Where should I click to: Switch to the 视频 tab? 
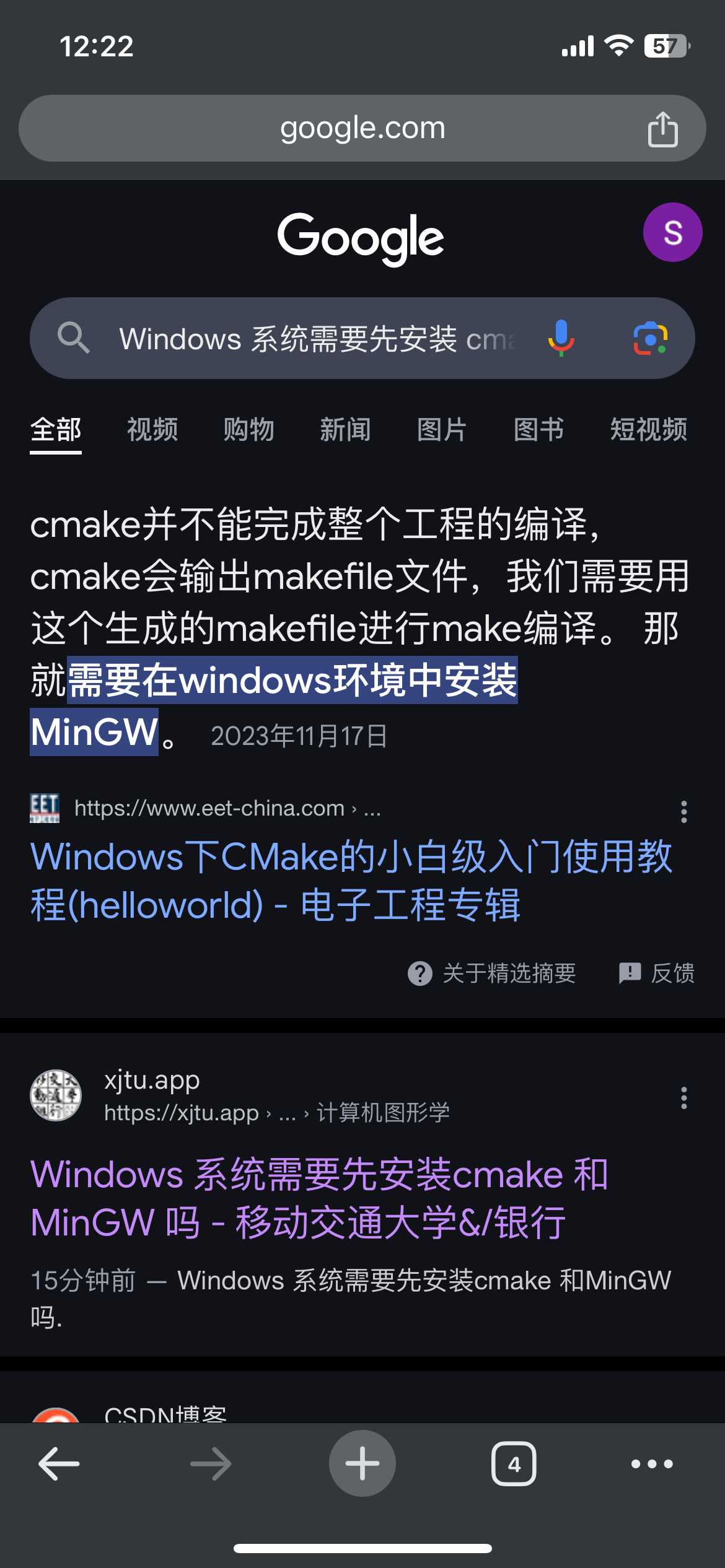point(152,429)
